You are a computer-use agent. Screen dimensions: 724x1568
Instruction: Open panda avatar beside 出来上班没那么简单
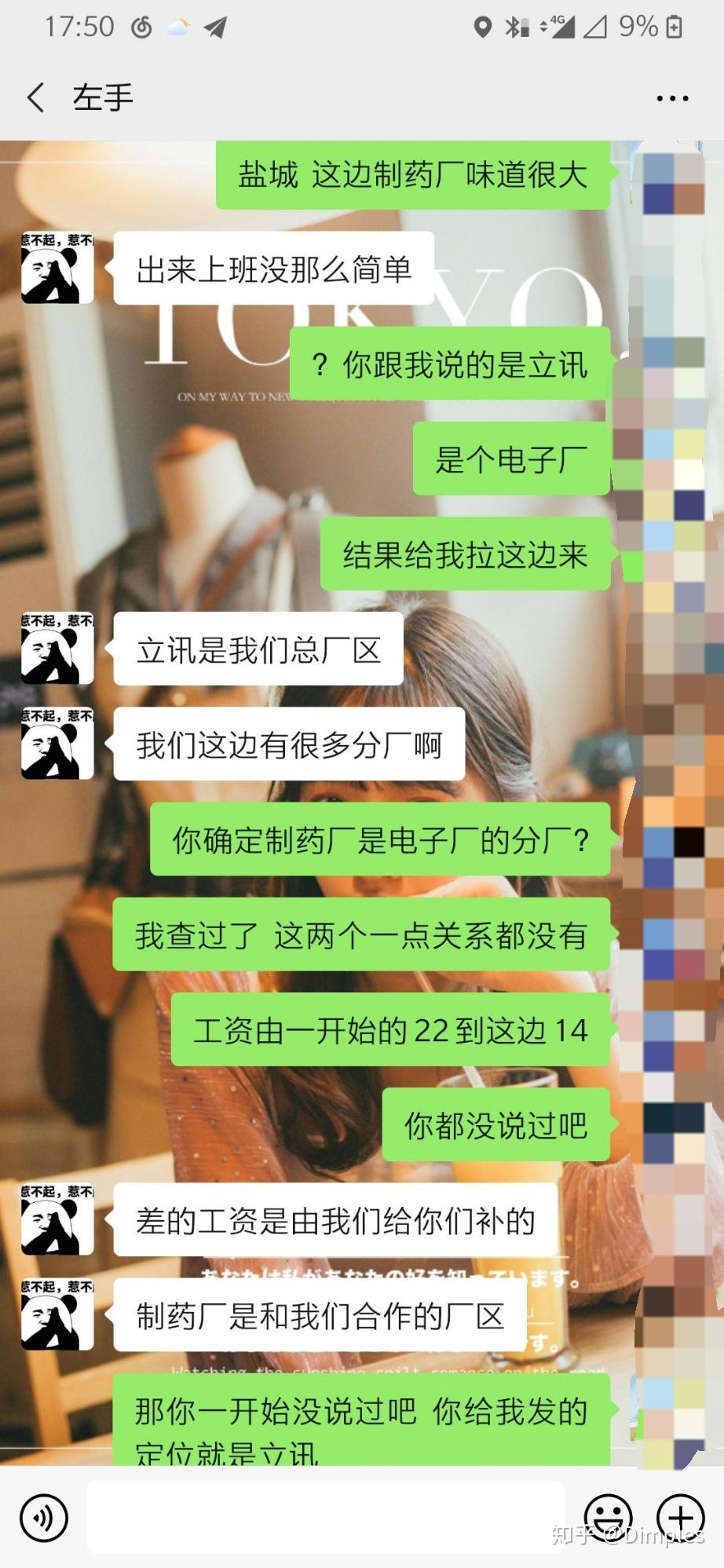coord(57,269)
